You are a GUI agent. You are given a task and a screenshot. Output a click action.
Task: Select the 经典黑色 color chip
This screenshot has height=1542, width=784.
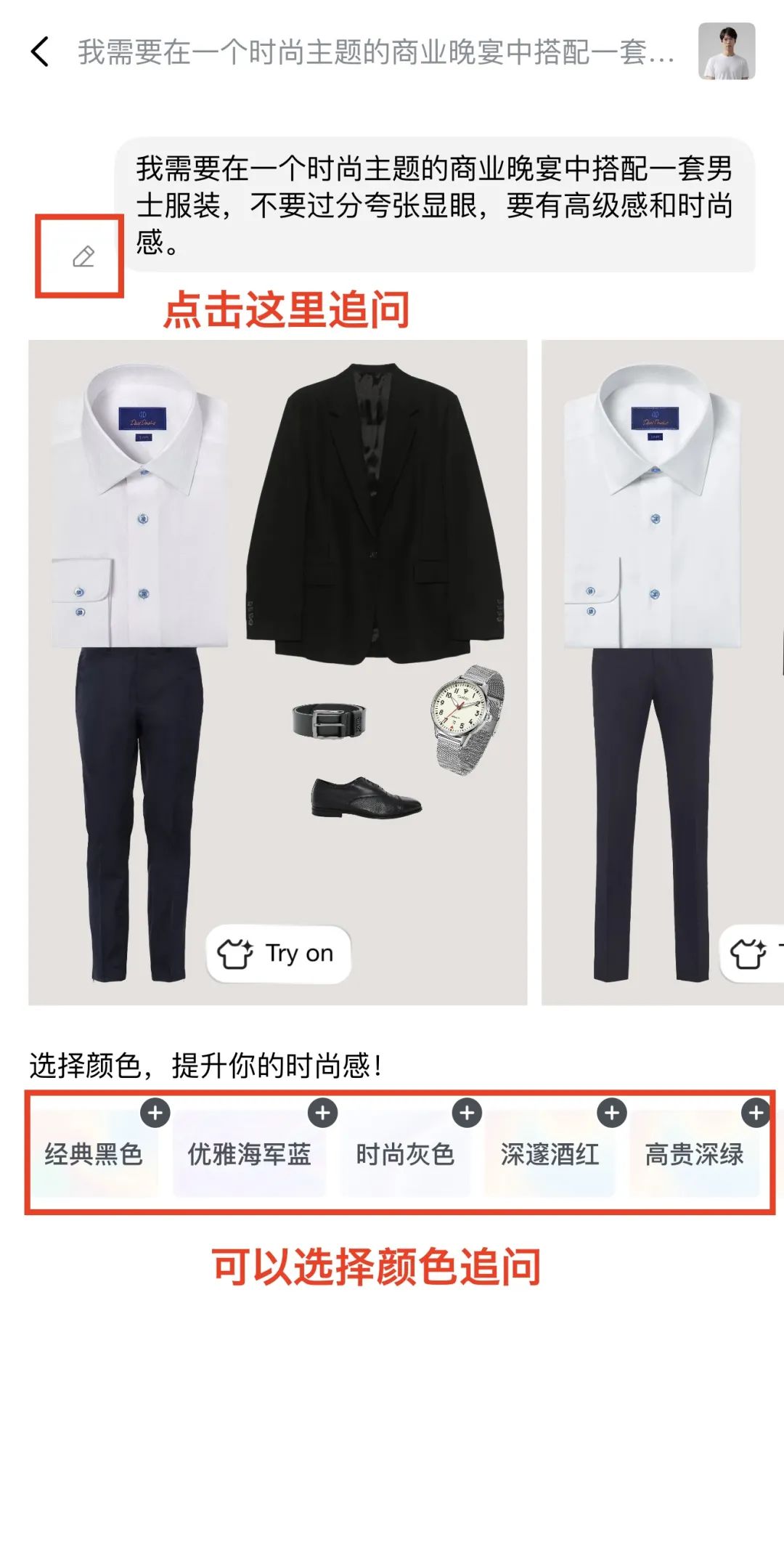tap(94, 1154)
